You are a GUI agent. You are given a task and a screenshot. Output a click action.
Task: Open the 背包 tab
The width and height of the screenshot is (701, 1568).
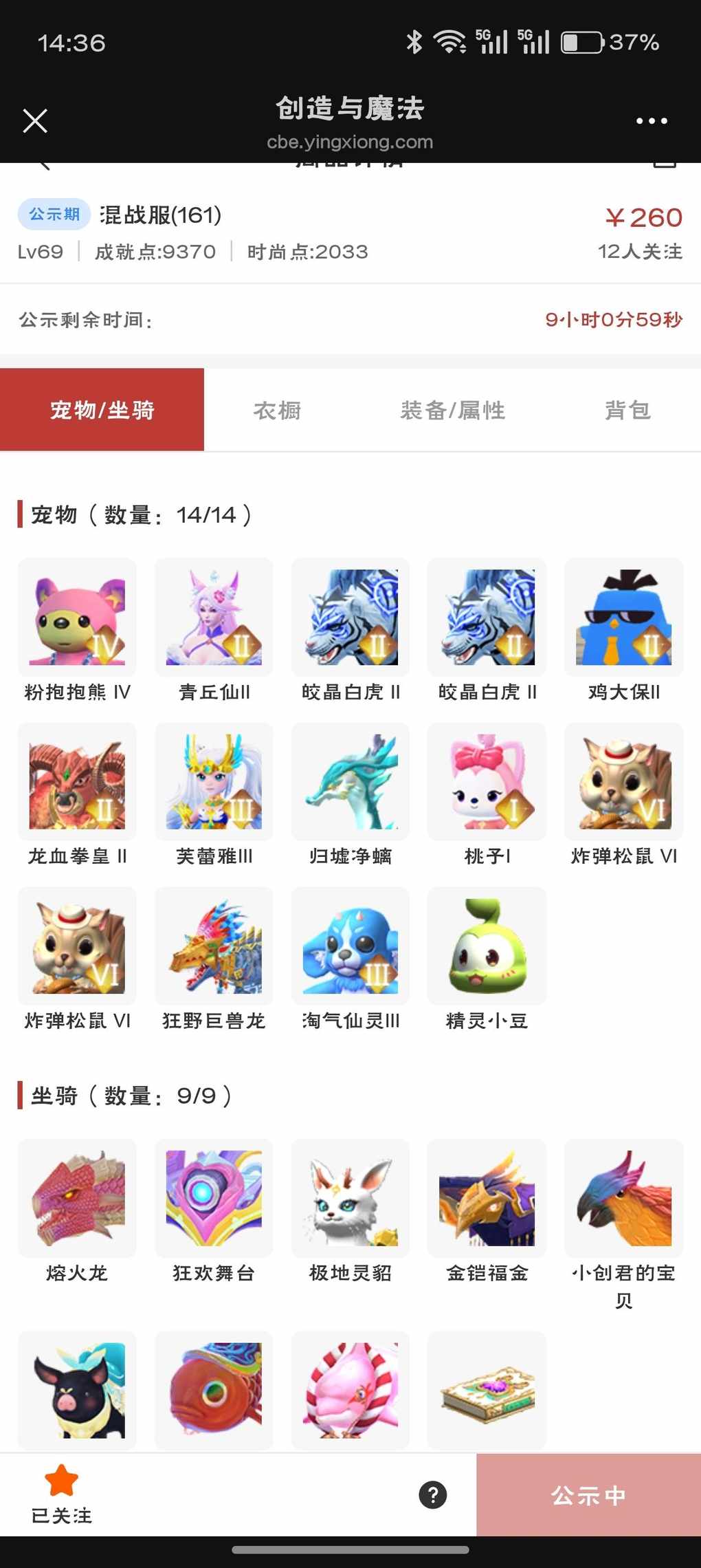tap(627, 411)
